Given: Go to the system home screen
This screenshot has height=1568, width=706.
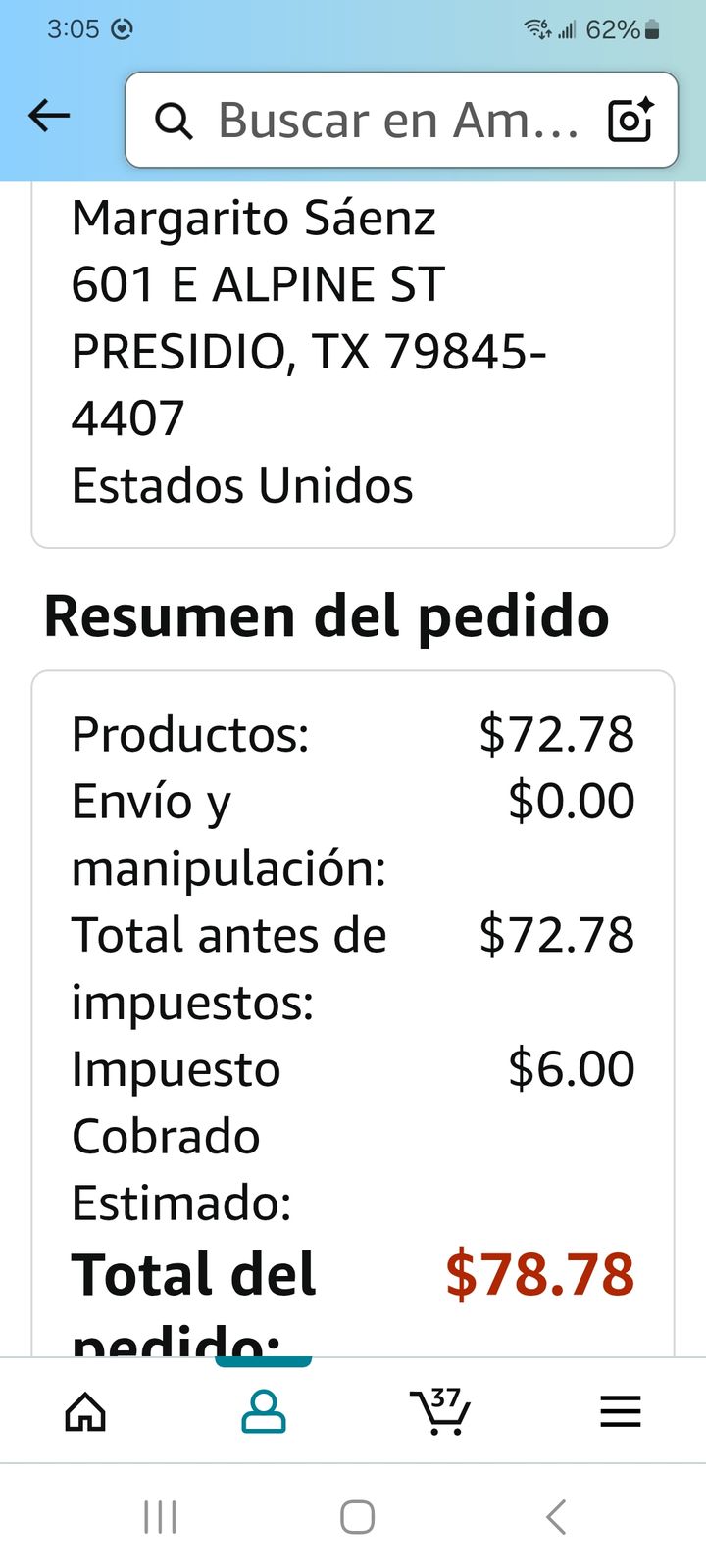Looking at the screenshot, I should pyautogui.click(x=357, y=1517).
